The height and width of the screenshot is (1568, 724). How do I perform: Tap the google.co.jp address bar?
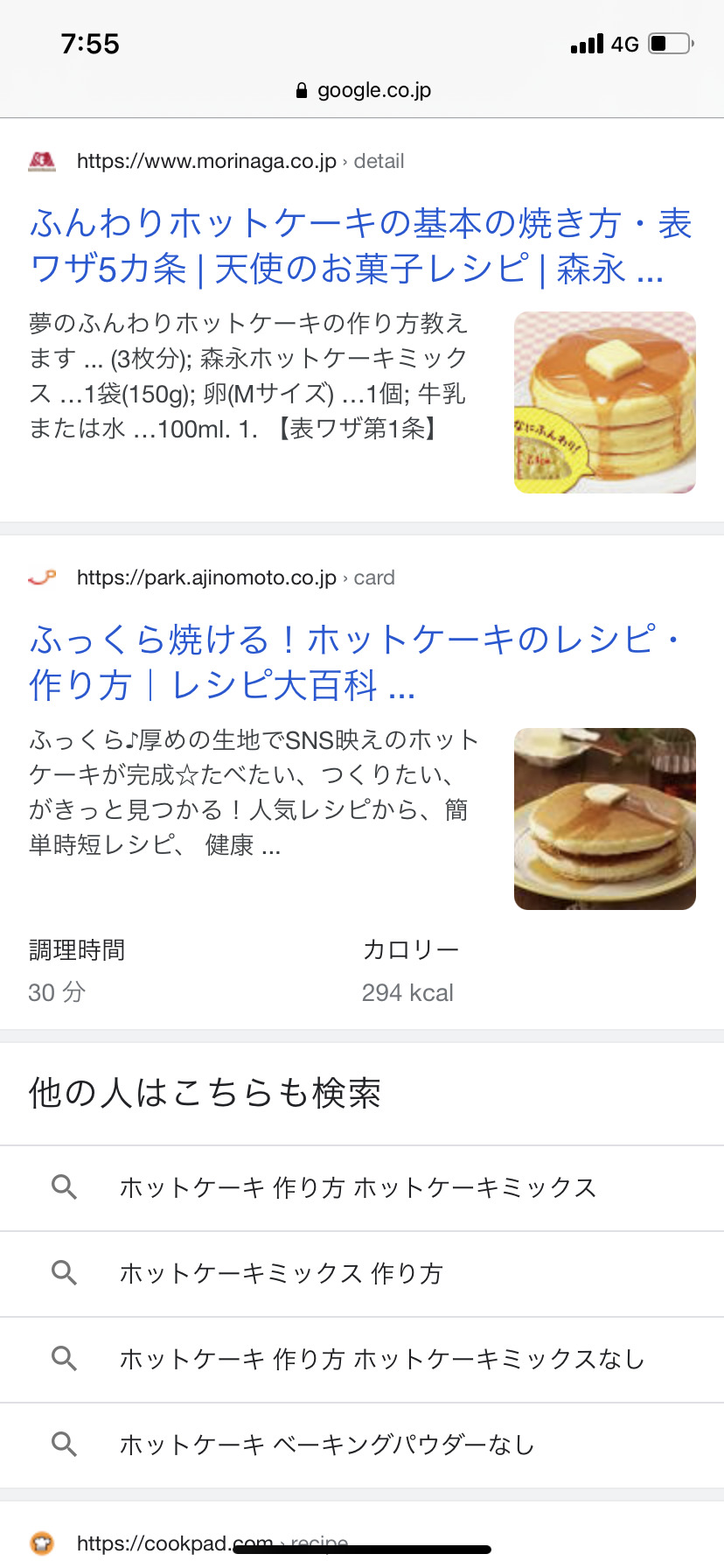coord(362,90)
